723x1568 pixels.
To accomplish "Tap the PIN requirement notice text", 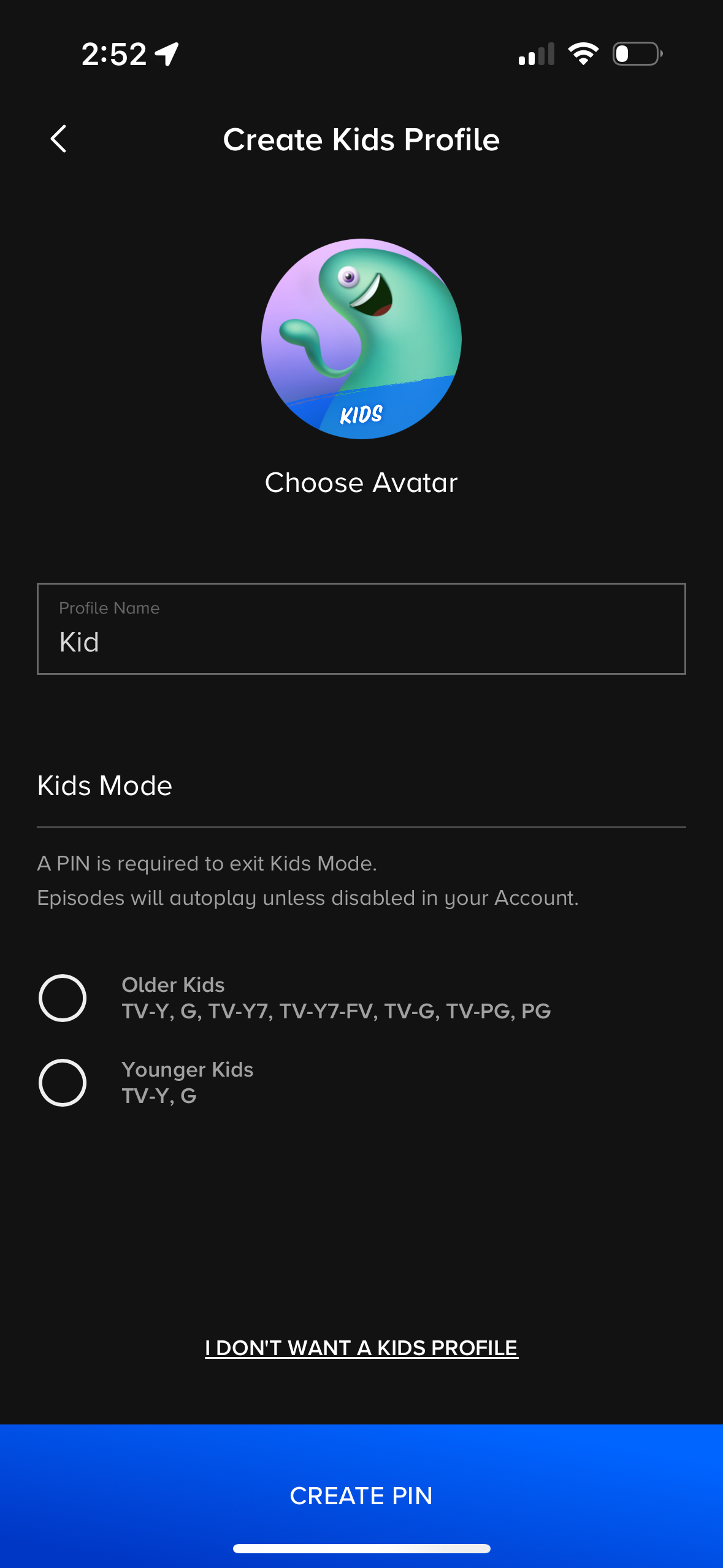I will point(207,863).
